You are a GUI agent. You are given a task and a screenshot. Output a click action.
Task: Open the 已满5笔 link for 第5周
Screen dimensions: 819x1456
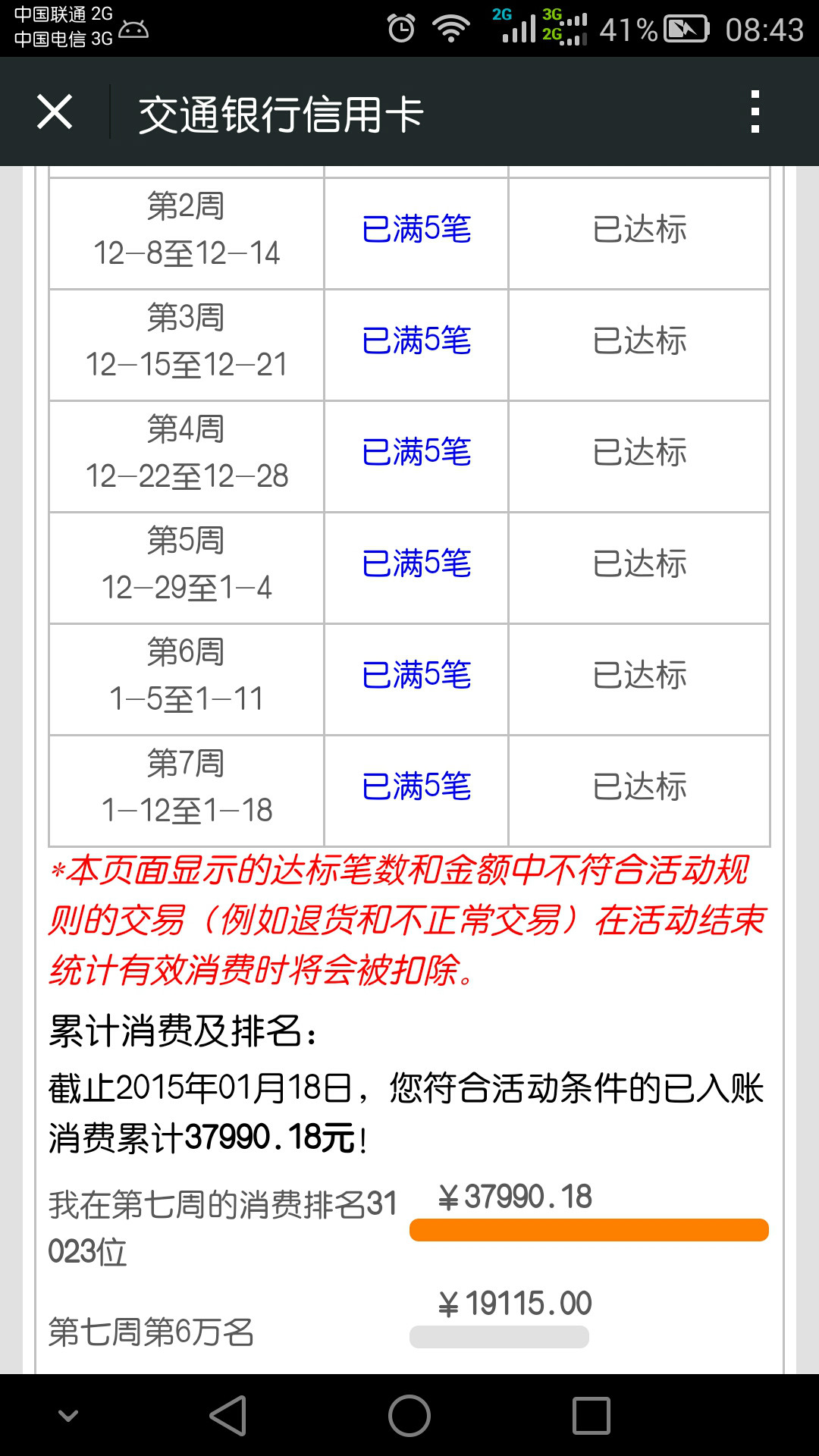[x=416, y=563]
